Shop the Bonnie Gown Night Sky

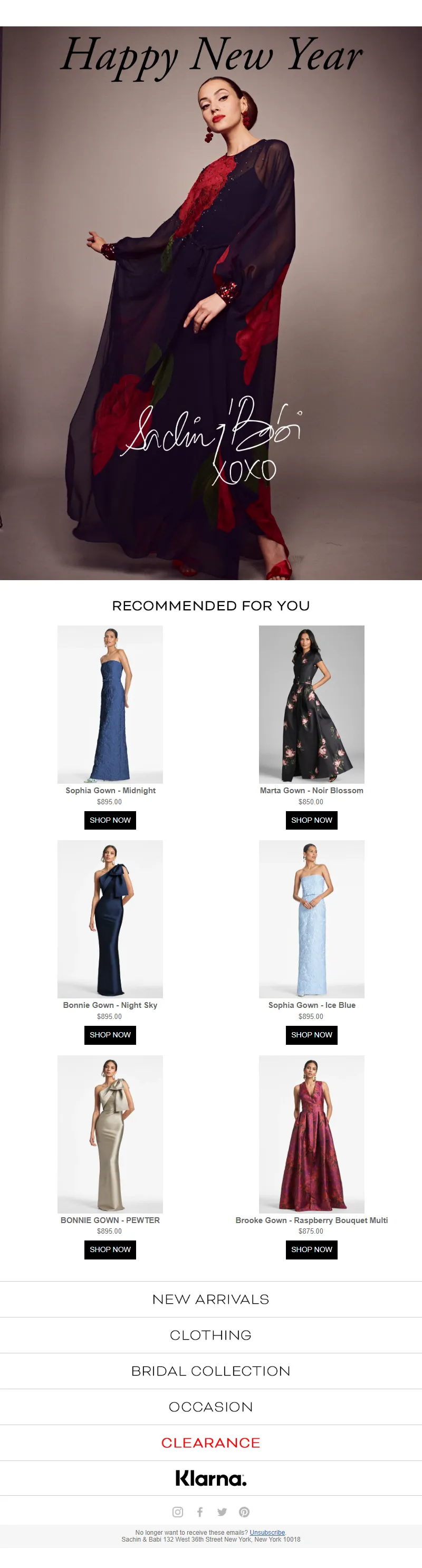[110, 1035]
